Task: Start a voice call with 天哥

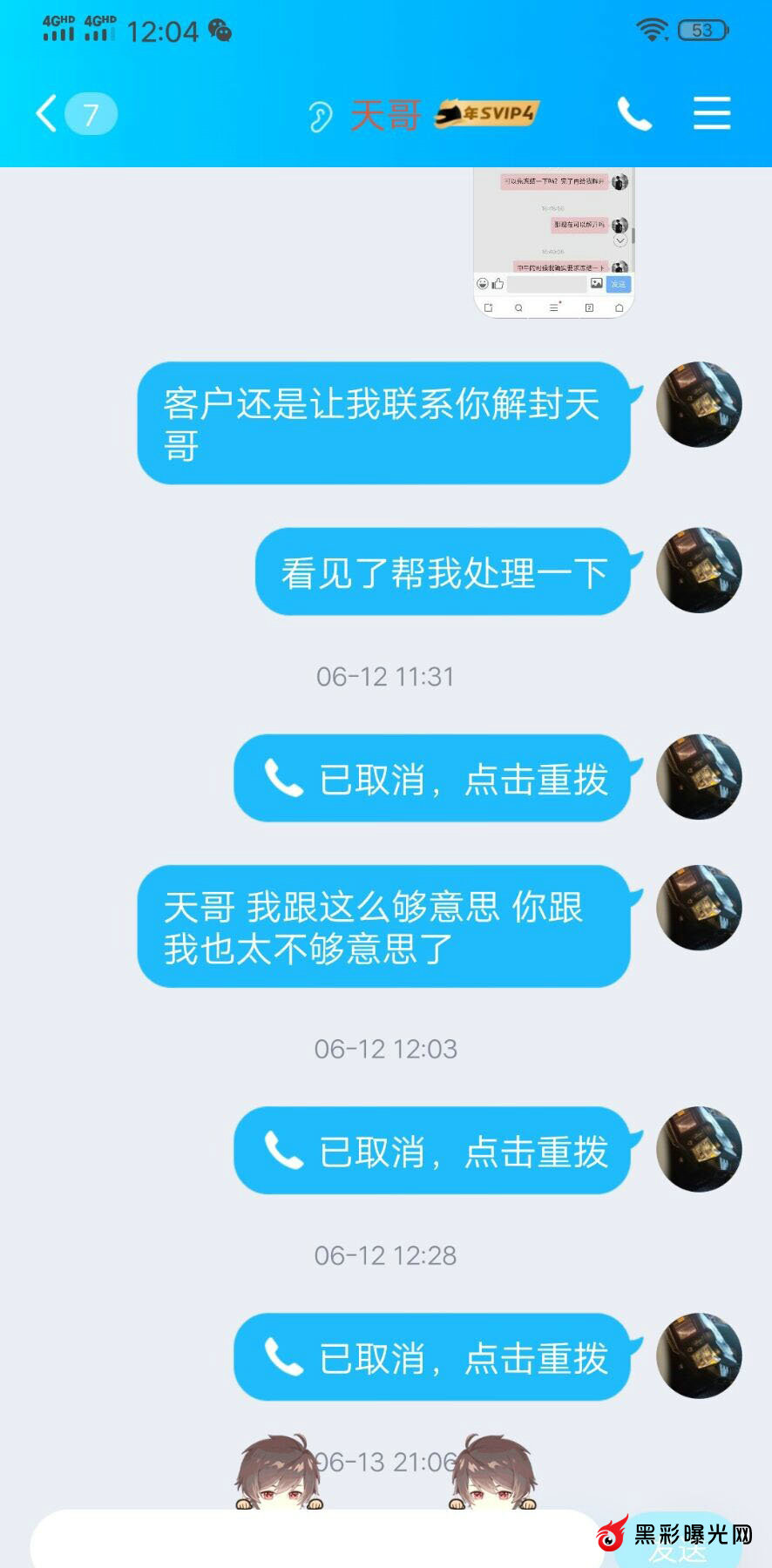Action: tap(634, 114)
